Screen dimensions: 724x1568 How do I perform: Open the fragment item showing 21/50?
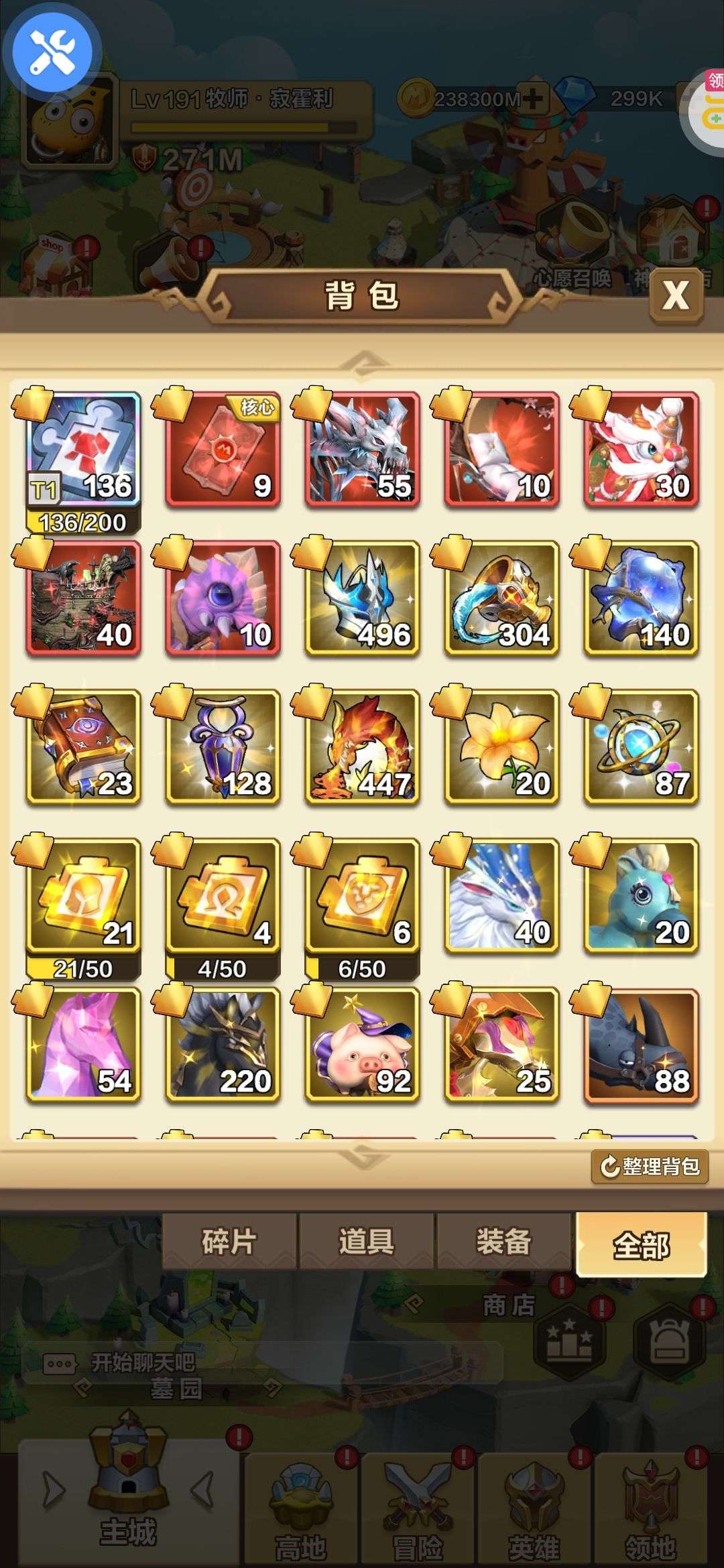[x=83, y=897]
